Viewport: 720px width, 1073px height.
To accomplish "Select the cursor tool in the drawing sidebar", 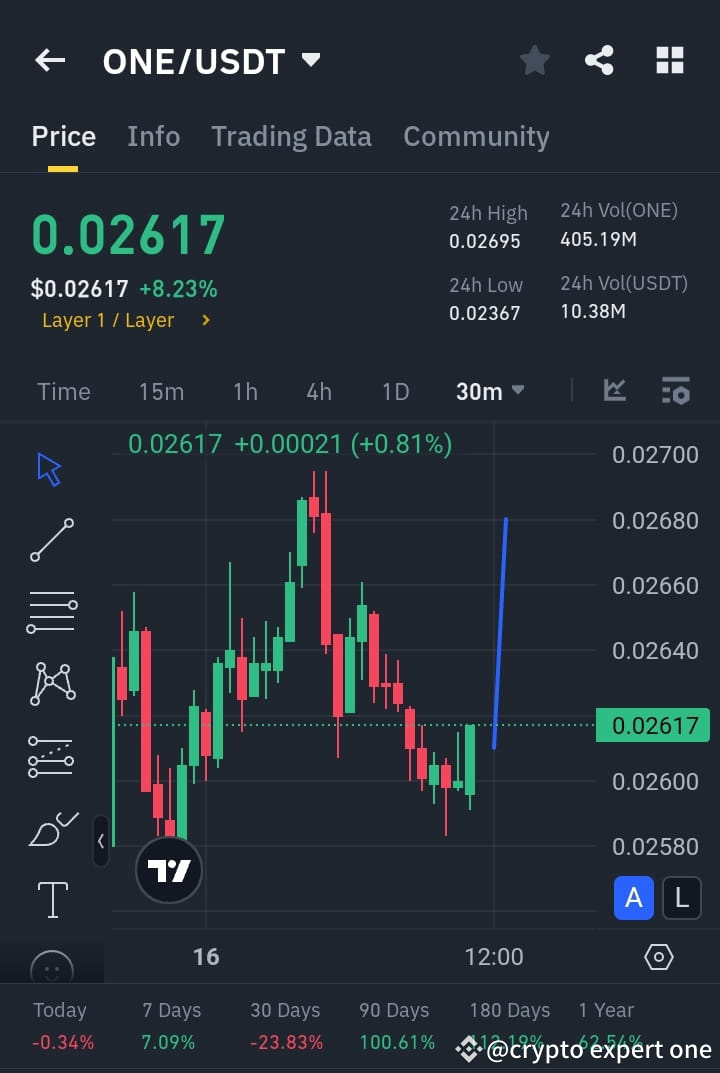I will (x=49, y=467).
